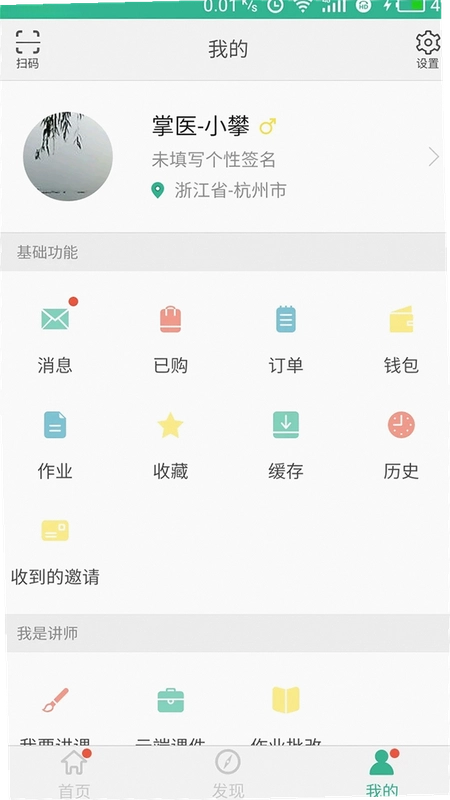
Task: Open the 钱包 wallet
Action: click(401, 339)
